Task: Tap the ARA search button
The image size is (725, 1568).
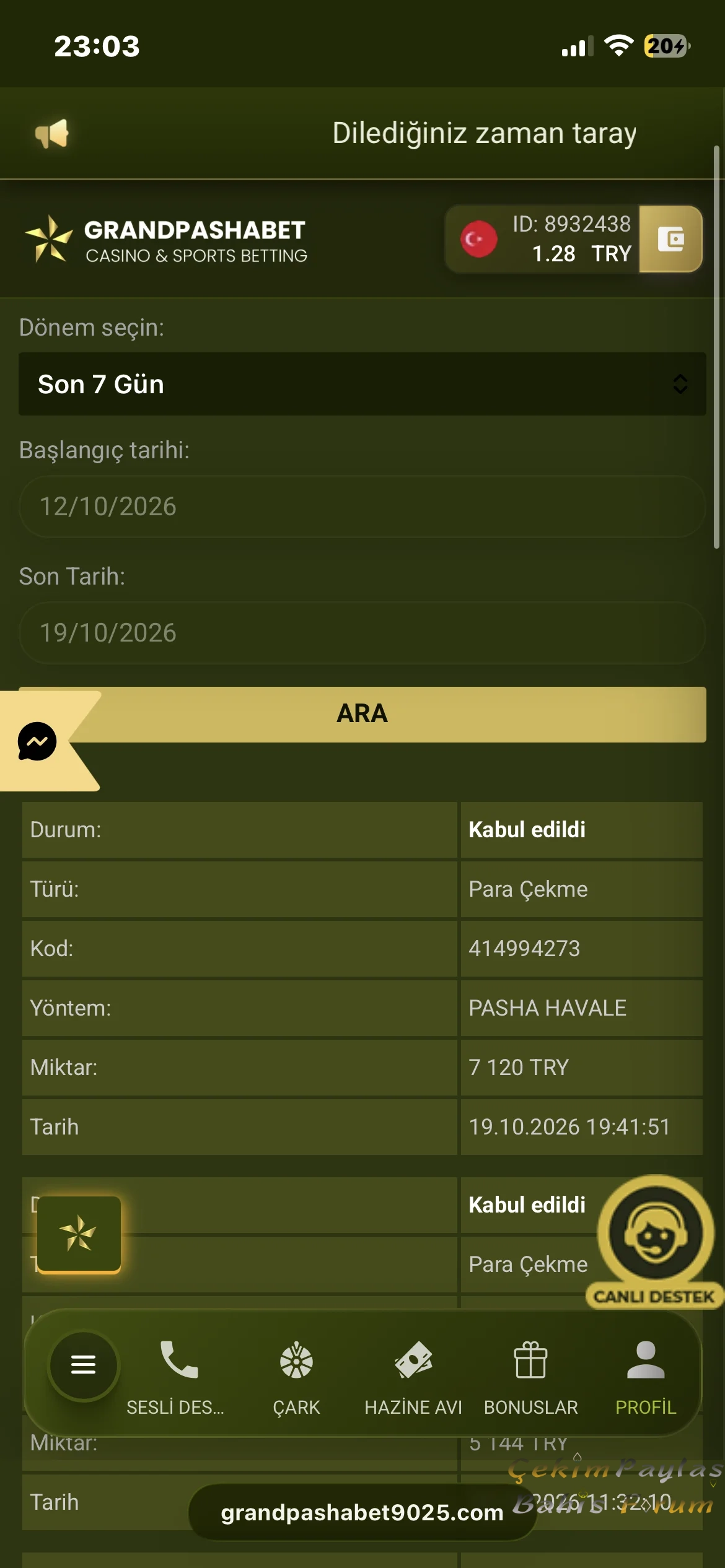Action: click(x=362, y=714)
